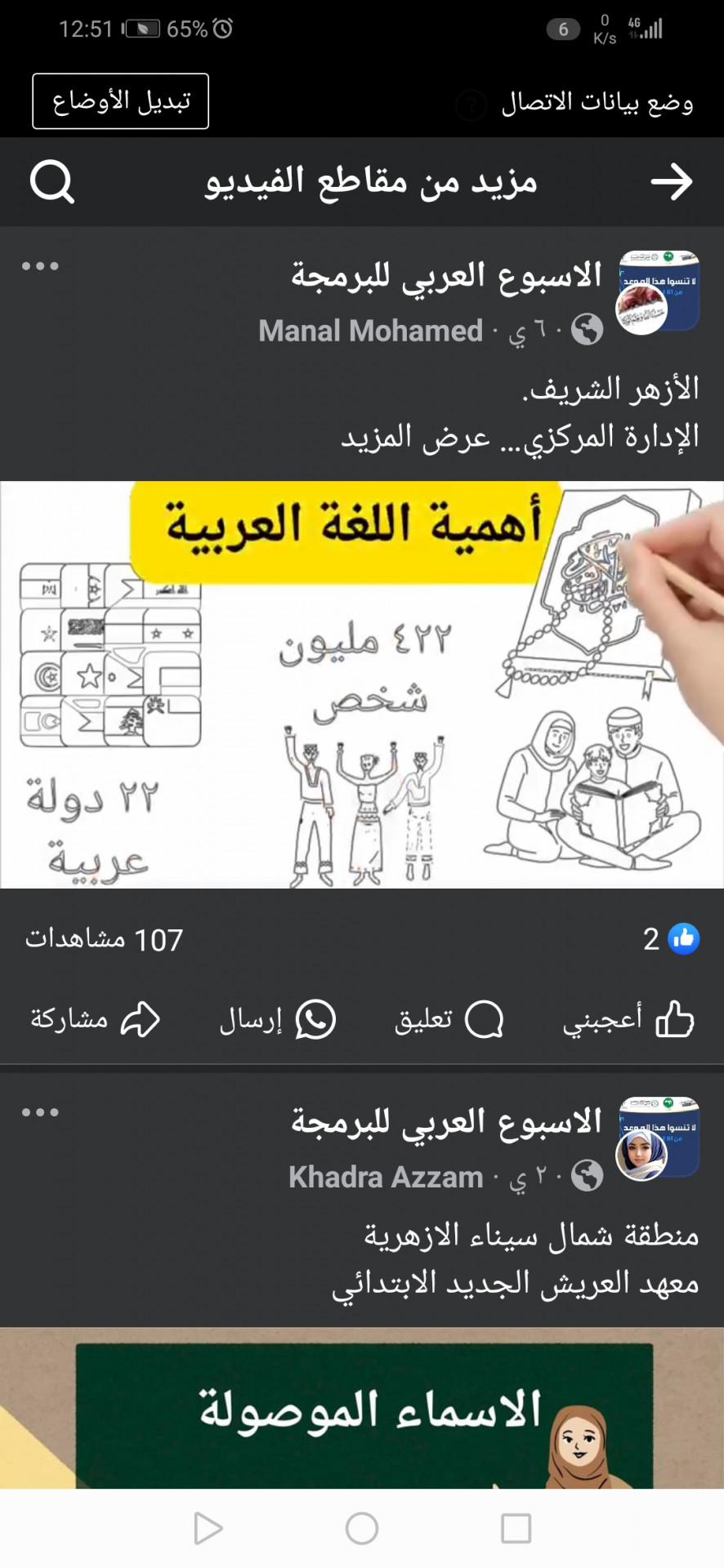Share the video with مشاركة

[x=95, y=1019]
